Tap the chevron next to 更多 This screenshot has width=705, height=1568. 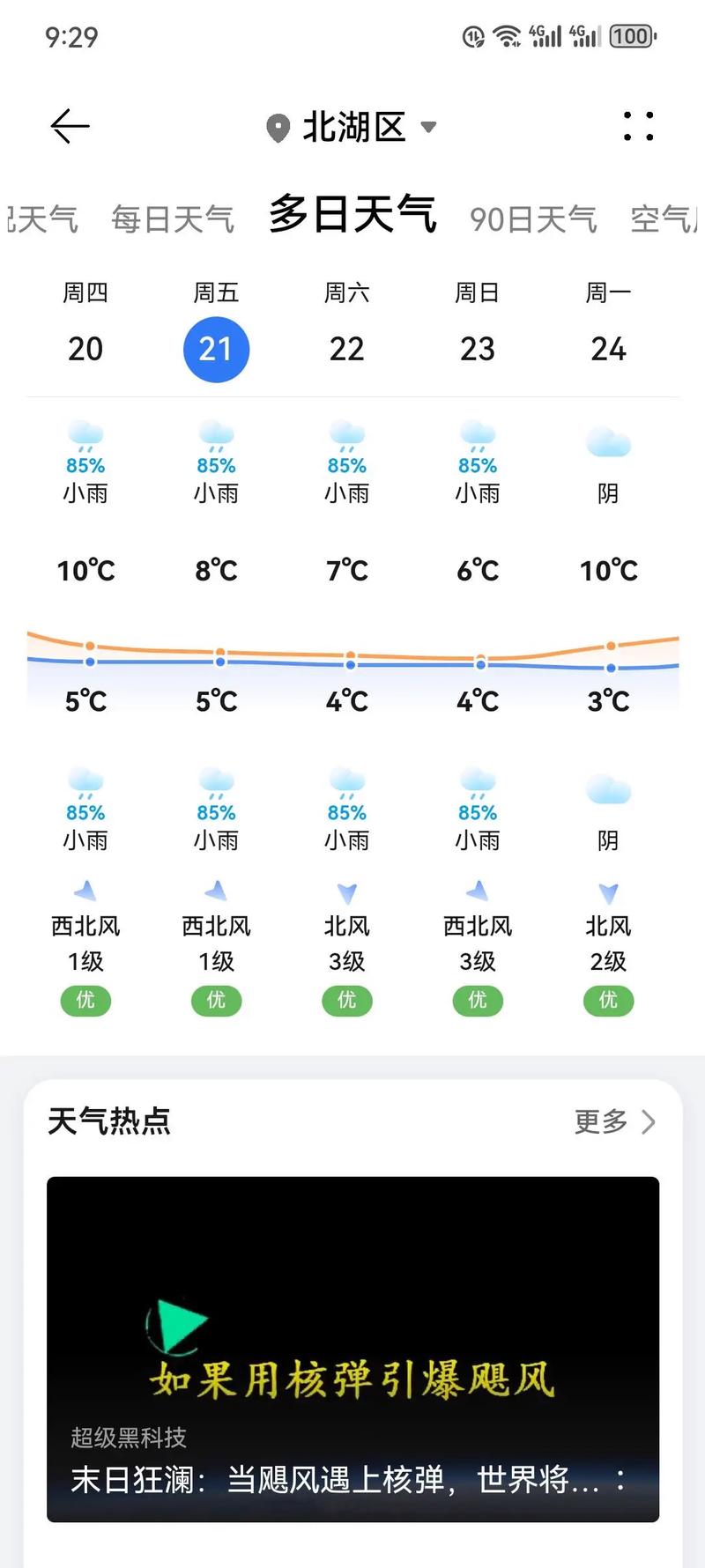click(649, 1121)
